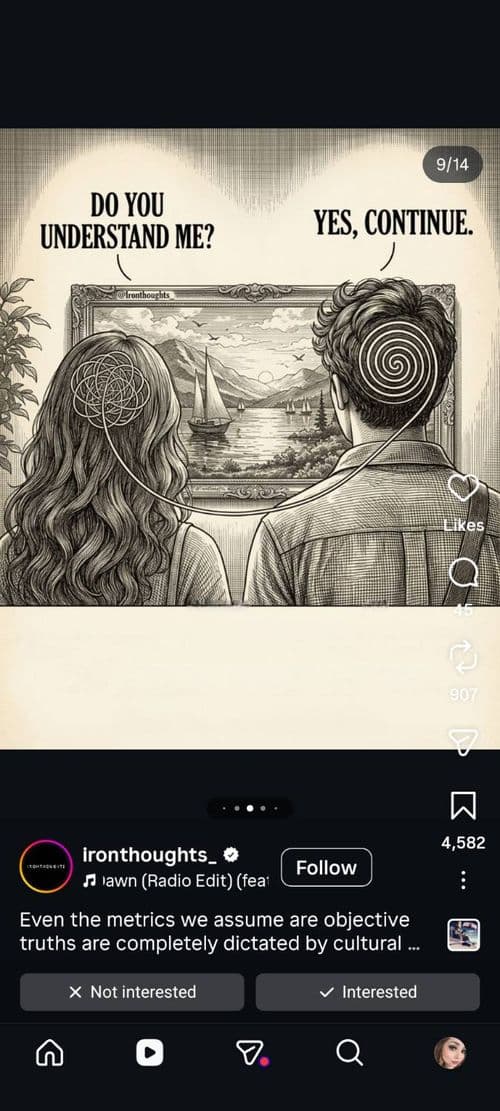The width and height of the screenshot is (500, 1111).
Task: Follow the ironthoughts_ account
Action: tap(326, 867)
